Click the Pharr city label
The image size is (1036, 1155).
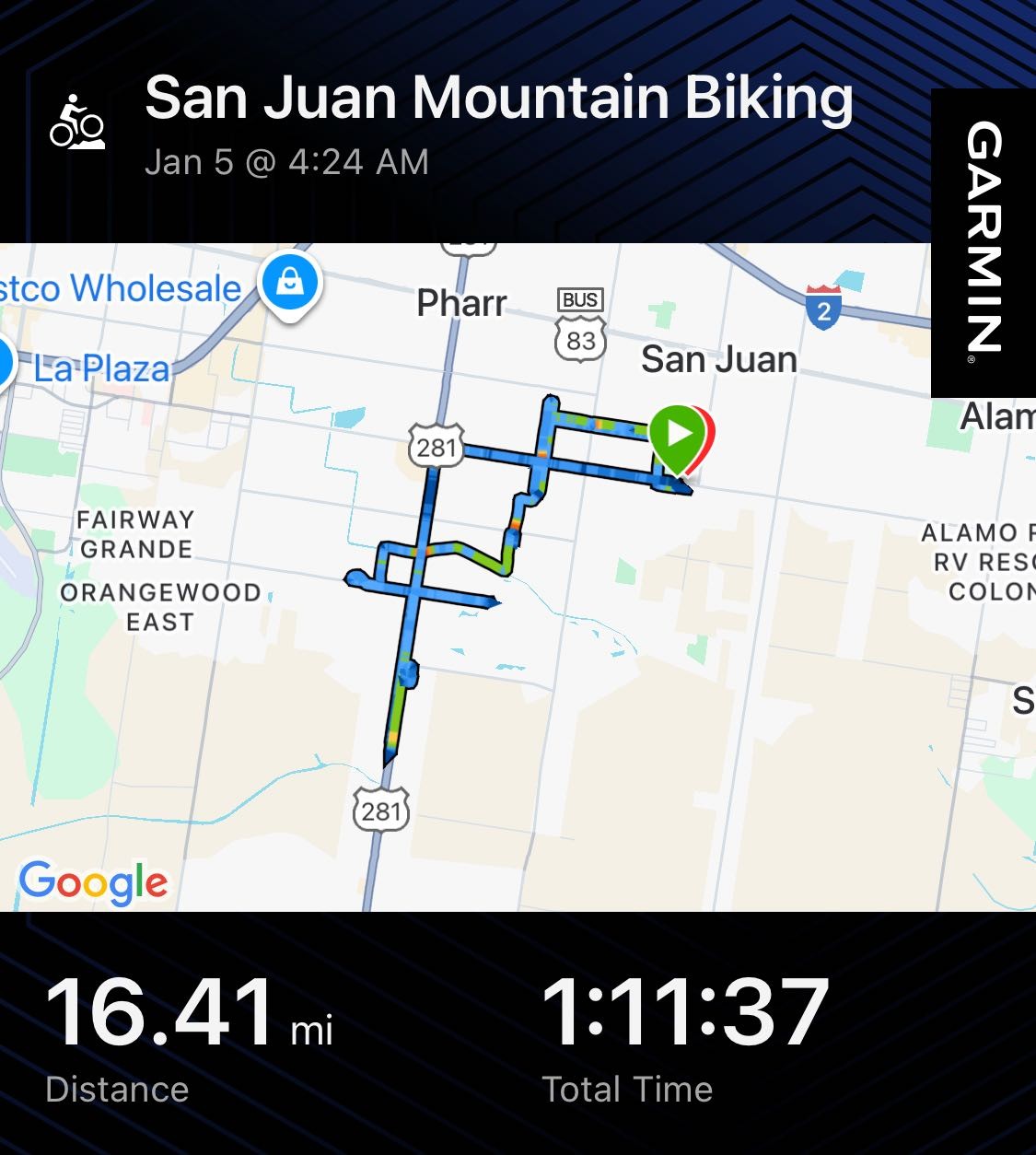tap(462, 304)
